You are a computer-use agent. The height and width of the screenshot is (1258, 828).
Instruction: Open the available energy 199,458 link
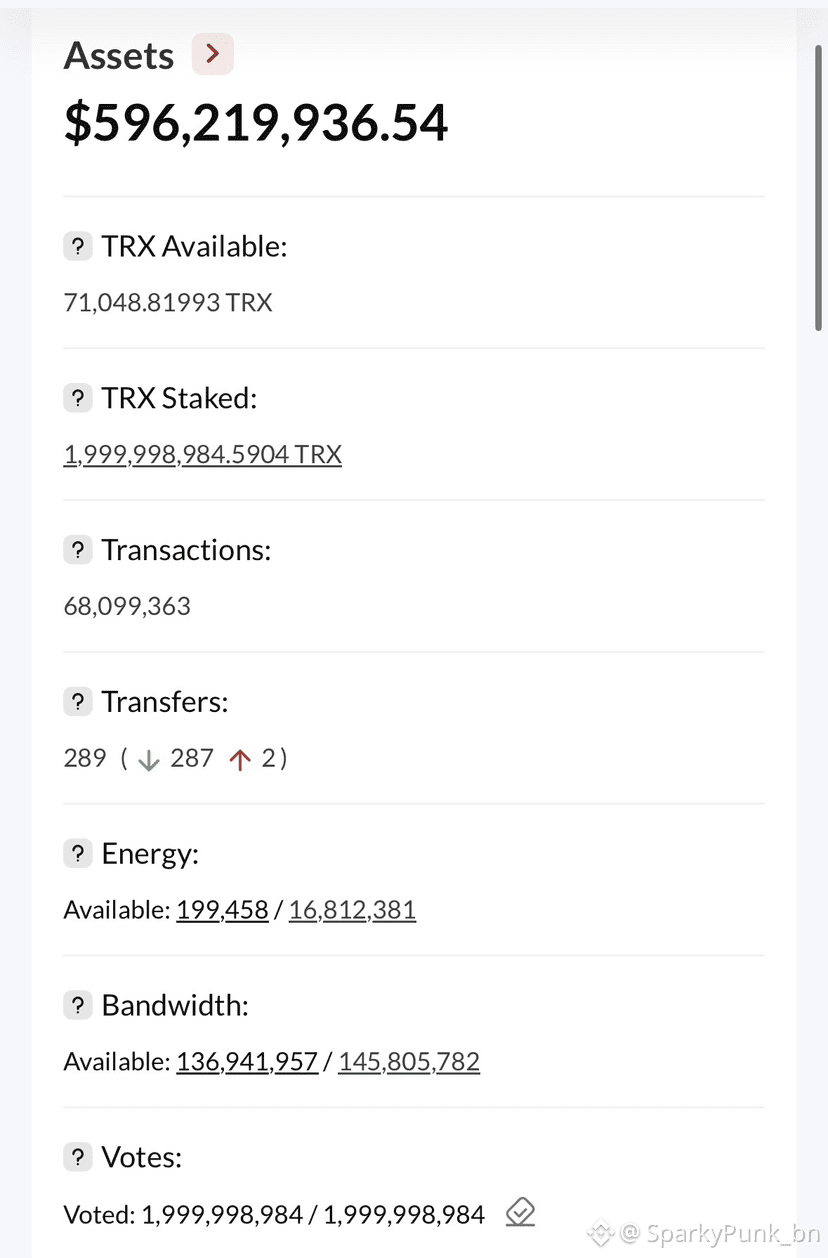click(222, 910)
